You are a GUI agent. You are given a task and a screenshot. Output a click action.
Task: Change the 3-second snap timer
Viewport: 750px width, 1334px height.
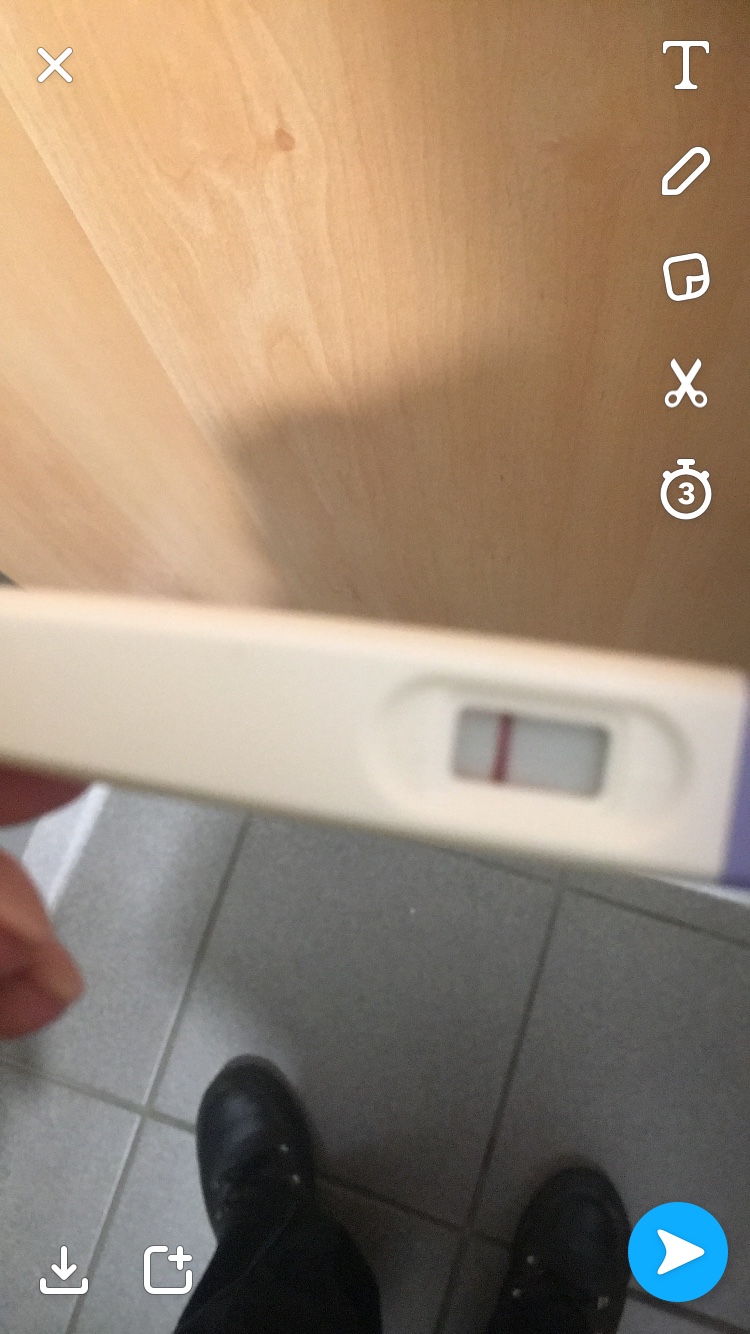click(686, 490)
